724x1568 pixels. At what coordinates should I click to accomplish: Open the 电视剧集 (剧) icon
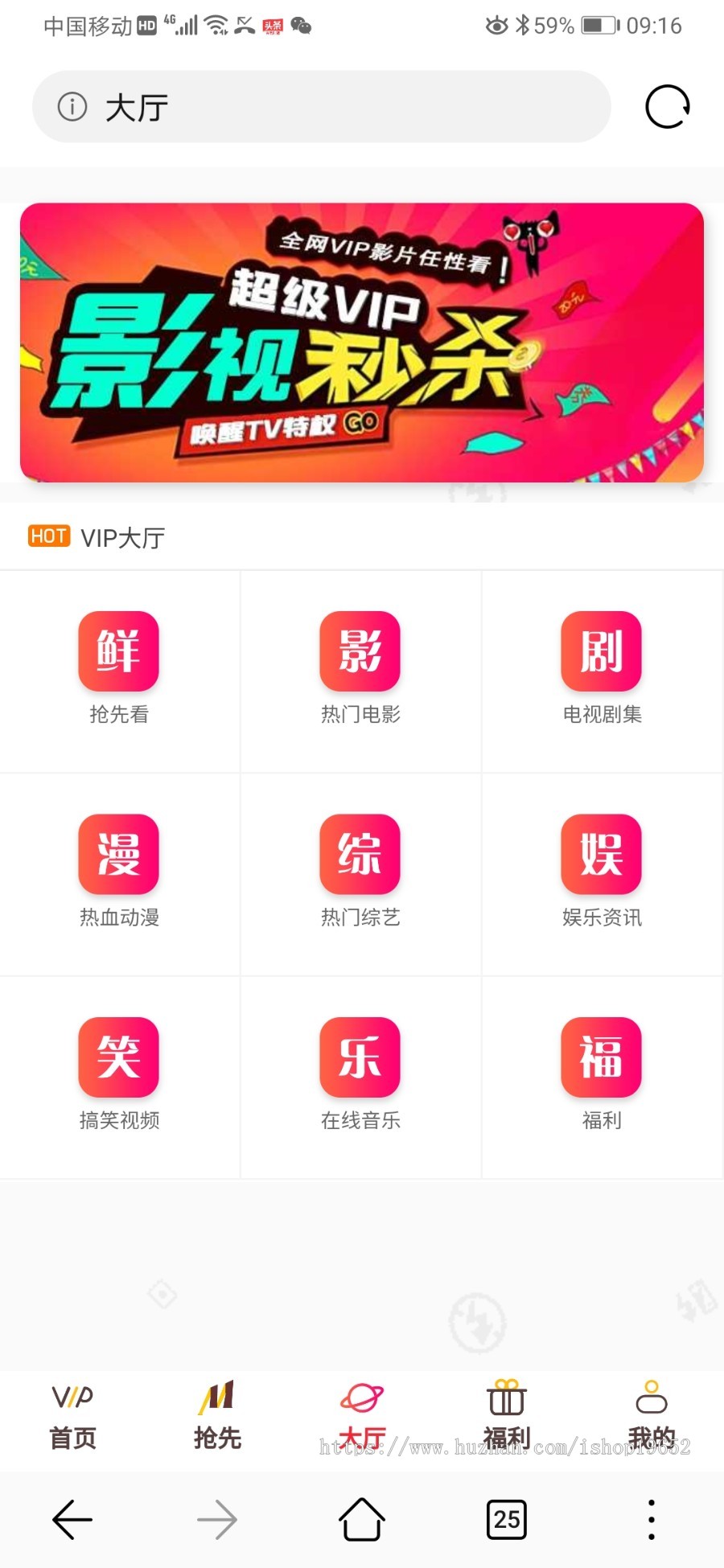(x=601, y=651)
